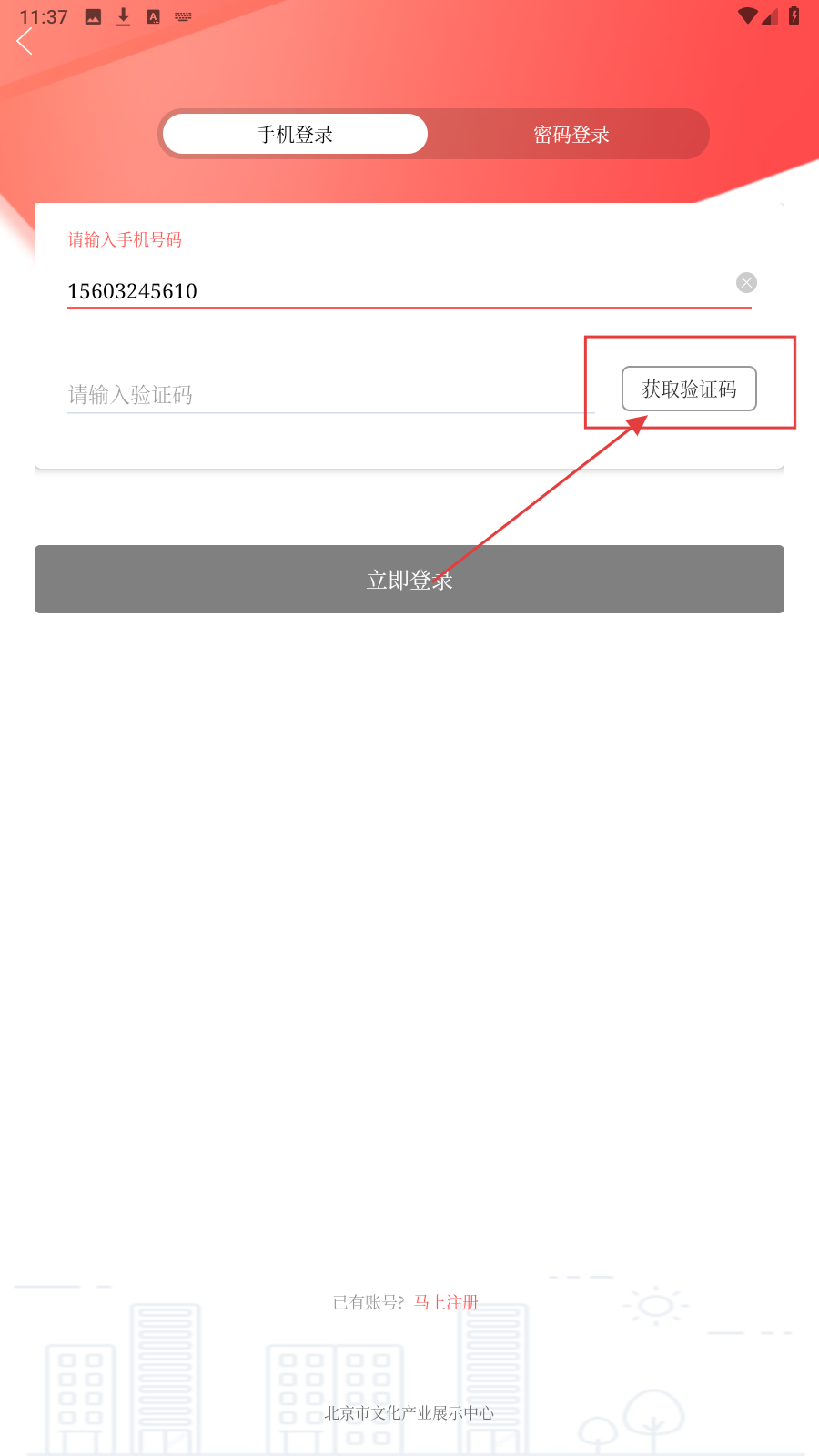Tap 获取验证码 to request a code

coord(689,389)
